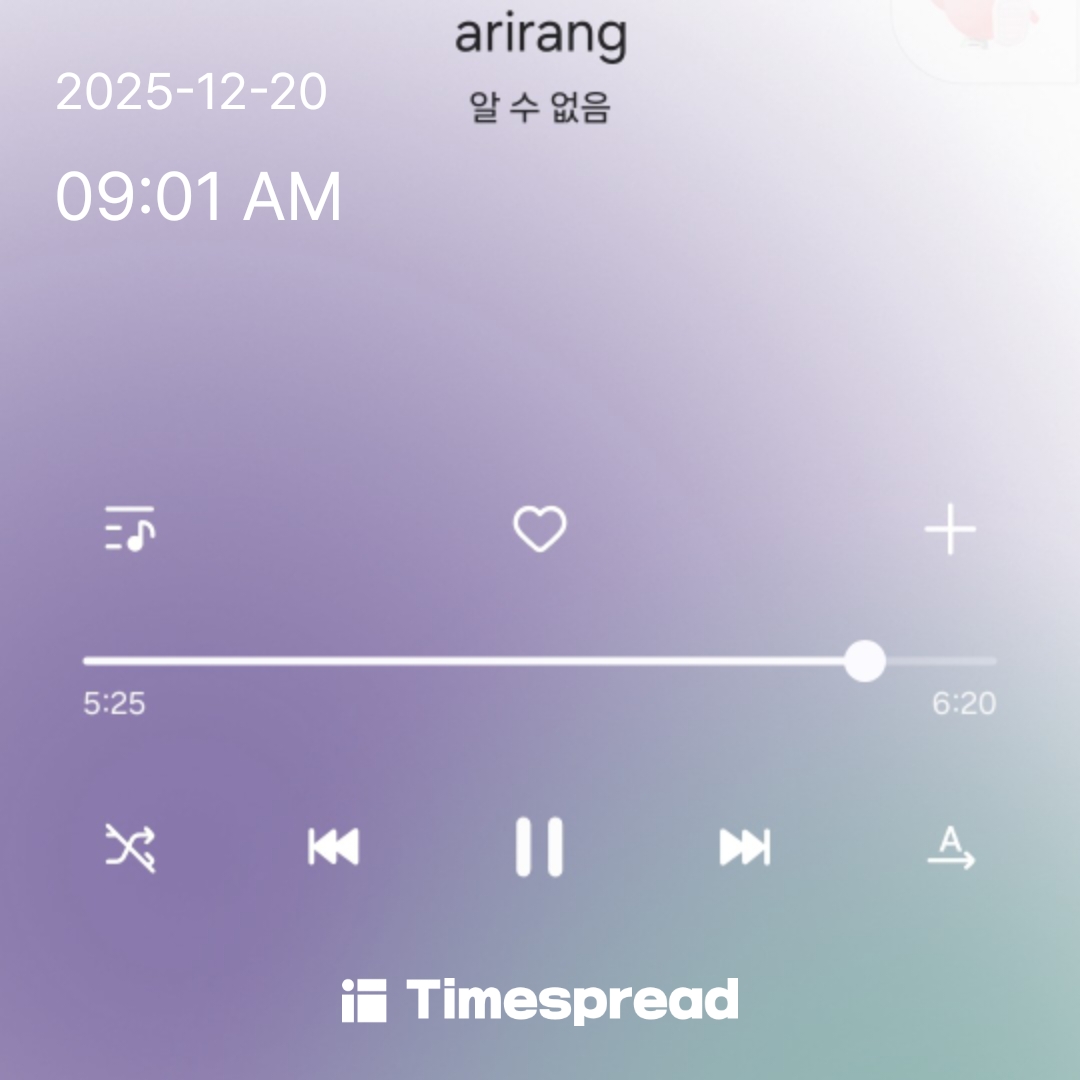Like the song arirang
The width and height of the screenshot is (1080, 1080).
(540, 529)
